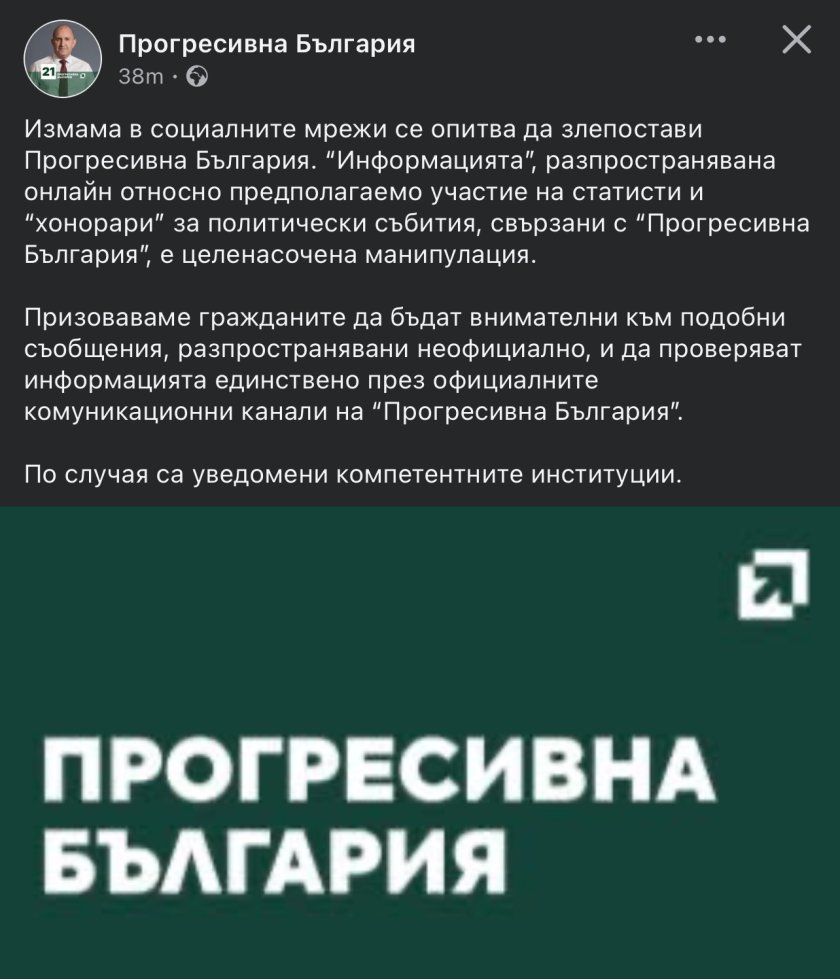Open the post's three-dot options menu
This screenshot has width=840, height=979.
[710, 41]
